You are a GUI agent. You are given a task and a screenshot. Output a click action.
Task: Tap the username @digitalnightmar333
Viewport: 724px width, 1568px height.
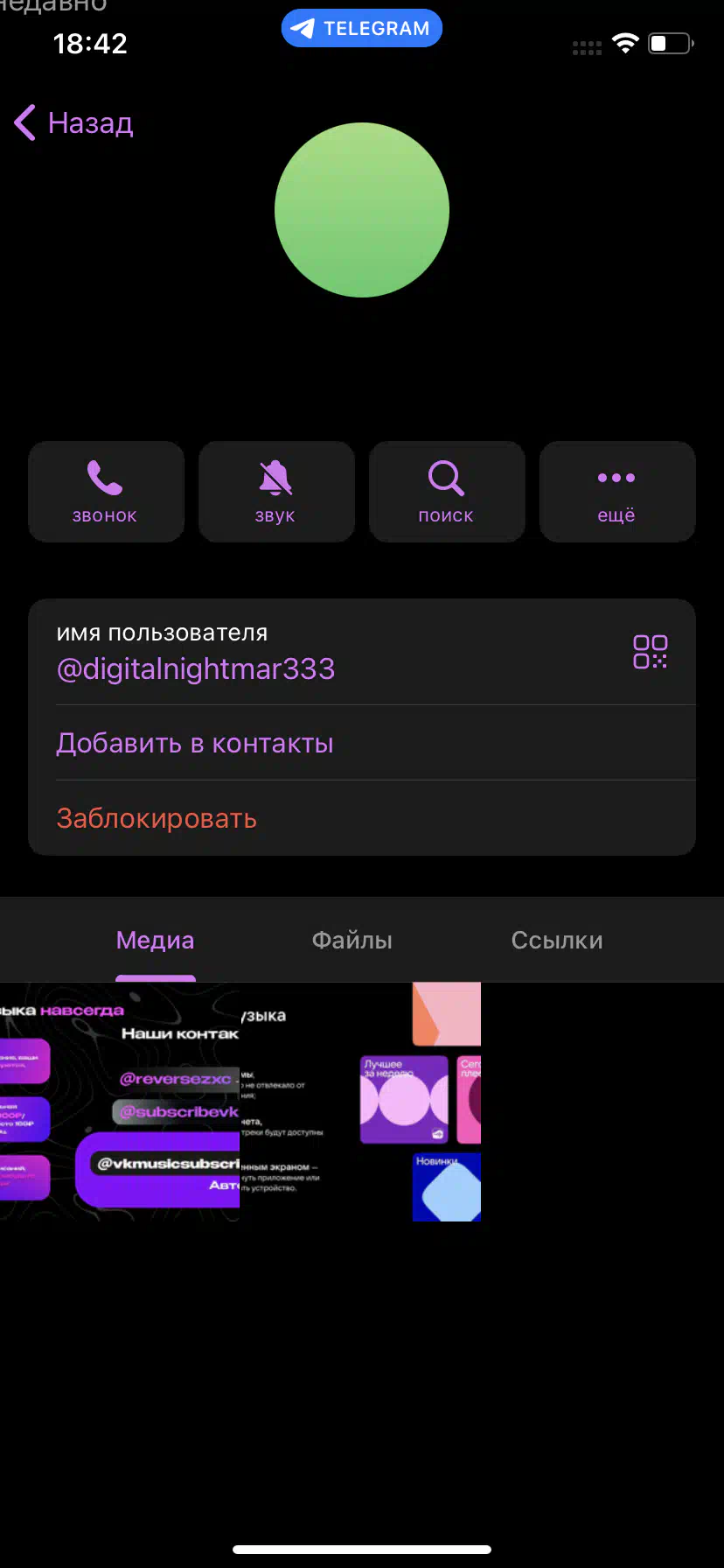(x=196, y=669)
